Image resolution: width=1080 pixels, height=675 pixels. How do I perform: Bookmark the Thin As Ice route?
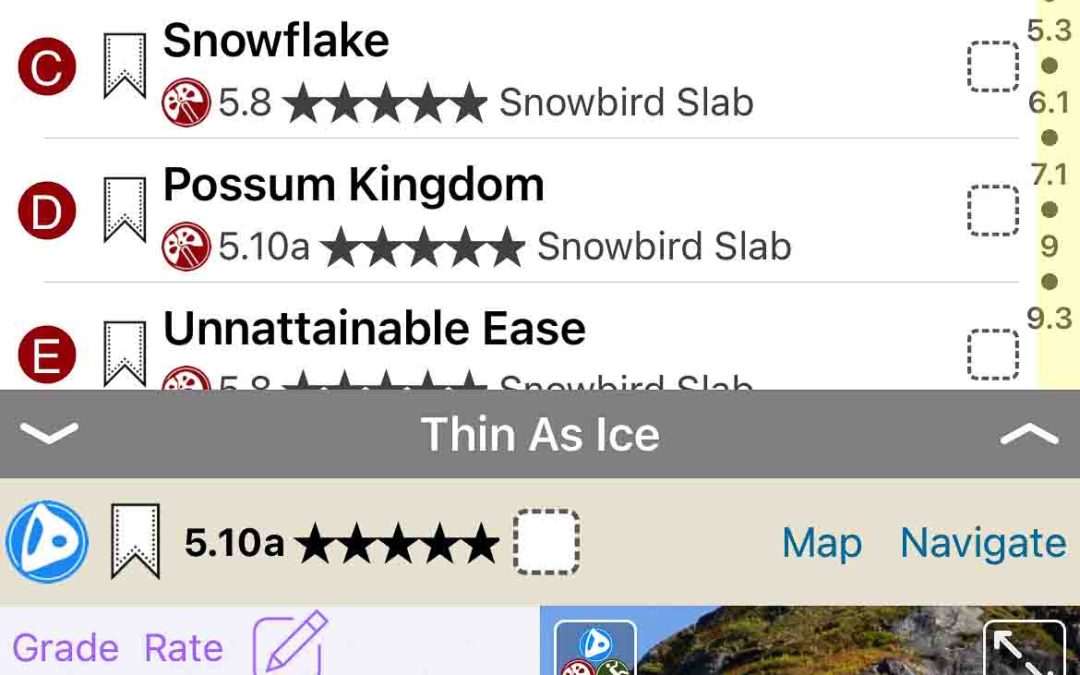pyautogui.click(x=135, y=541)
